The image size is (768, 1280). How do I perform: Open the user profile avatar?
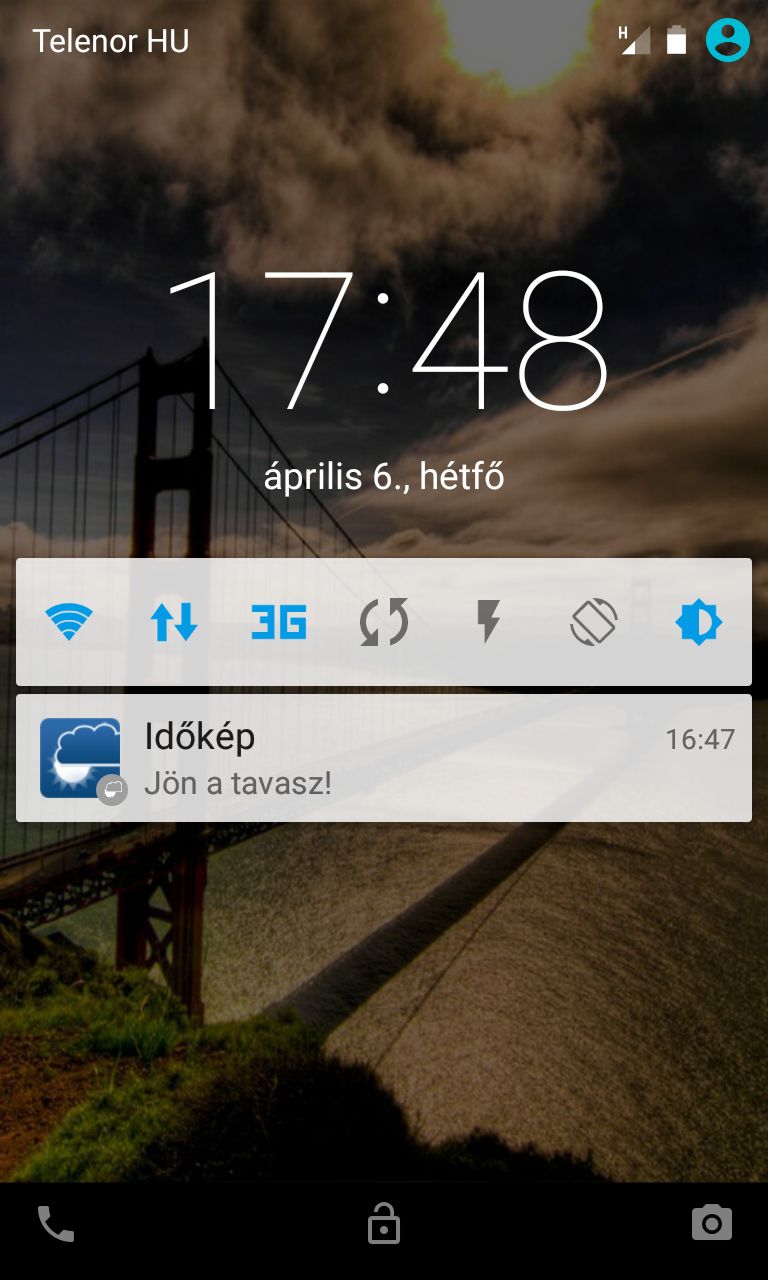point(727,41)
